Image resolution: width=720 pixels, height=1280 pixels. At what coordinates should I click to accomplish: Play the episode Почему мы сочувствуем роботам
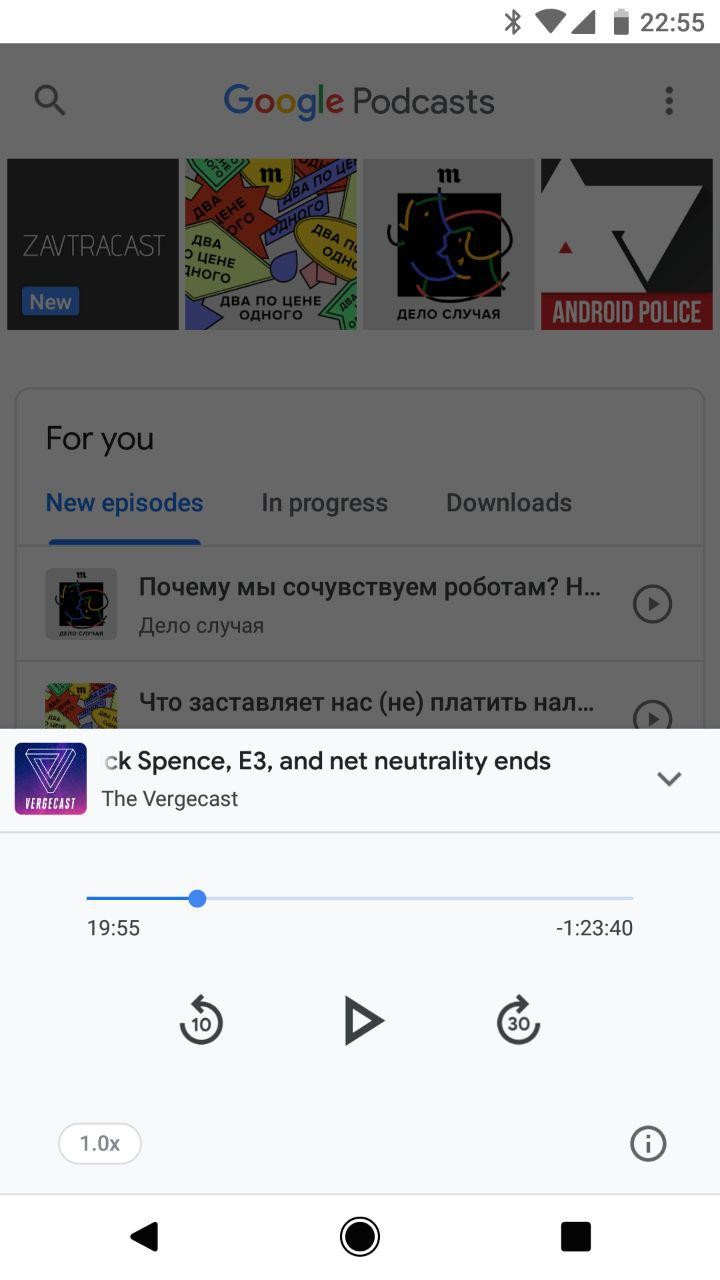click(652, 604)
